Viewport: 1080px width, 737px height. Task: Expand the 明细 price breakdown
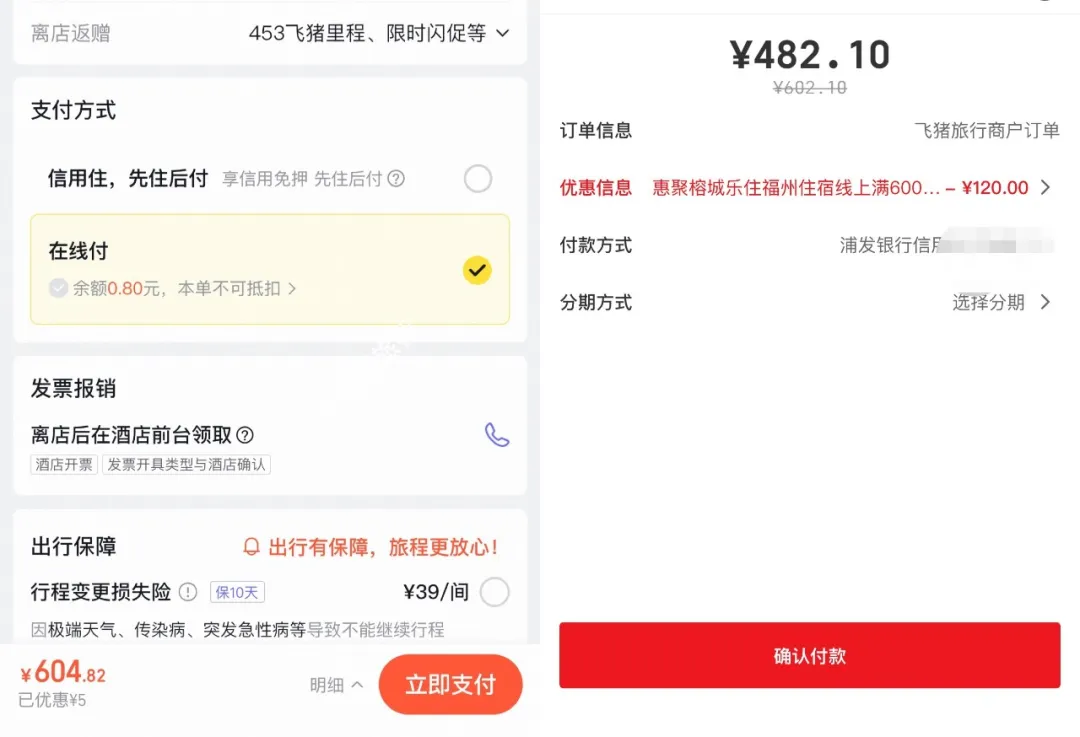coord(336,685)
